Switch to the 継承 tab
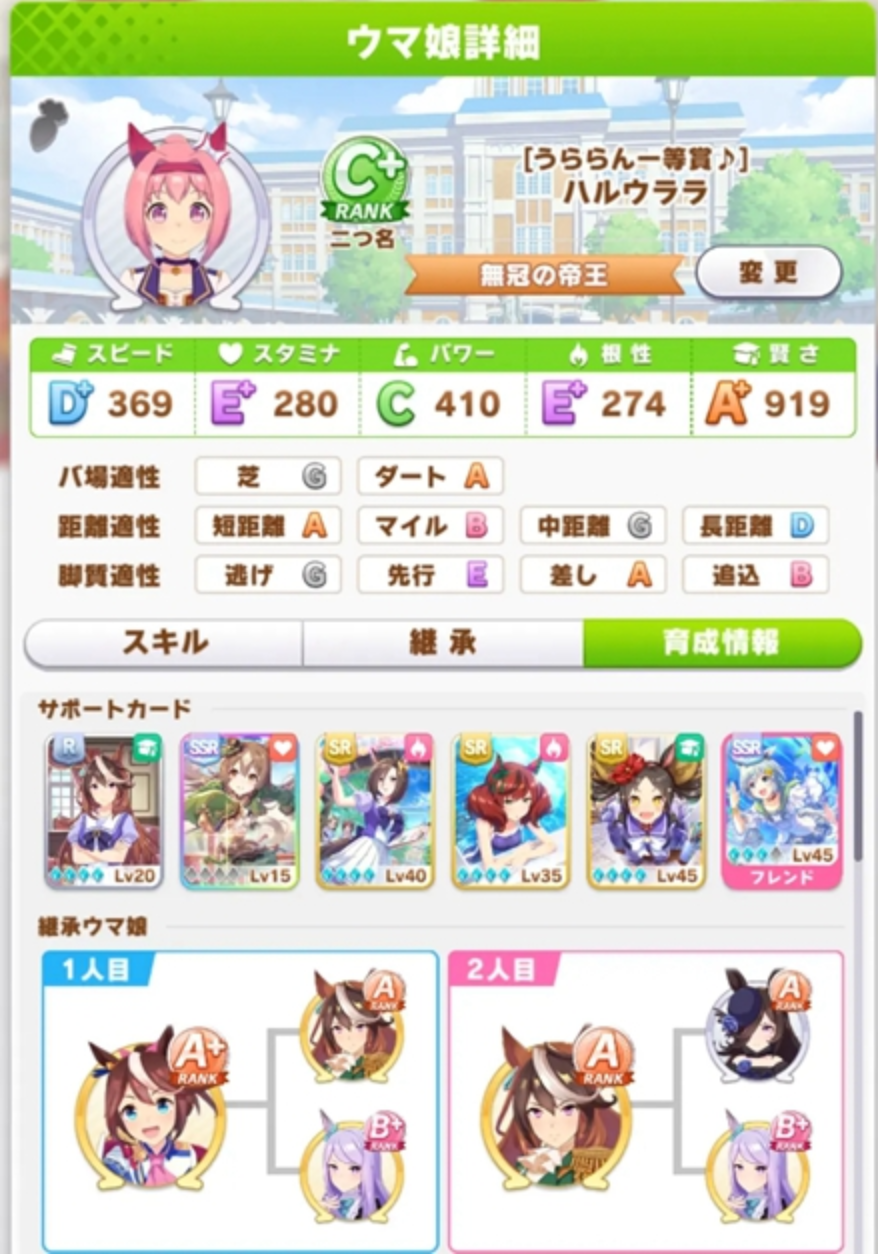 (442, 643)
